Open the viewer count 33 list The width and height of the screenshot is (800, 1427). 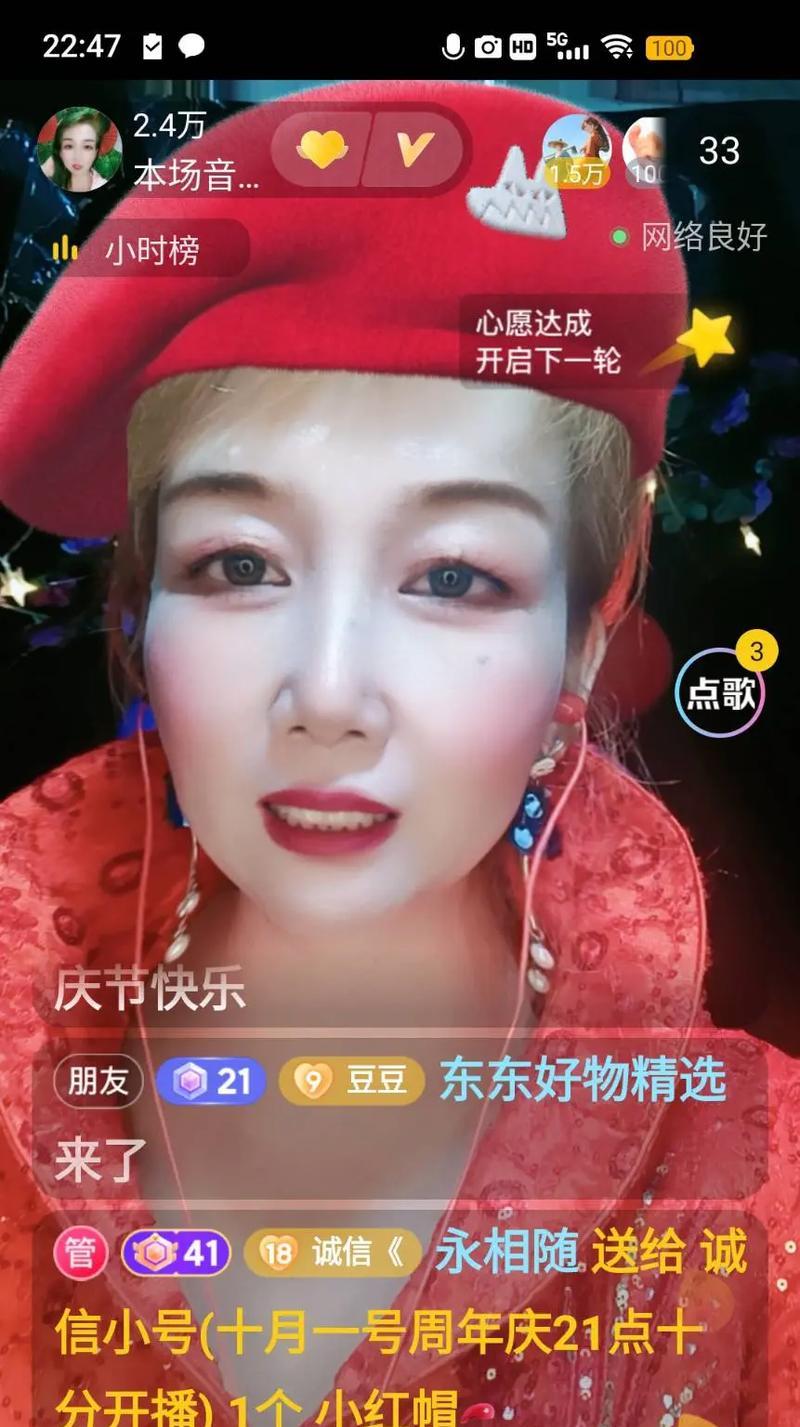point(718,151)
